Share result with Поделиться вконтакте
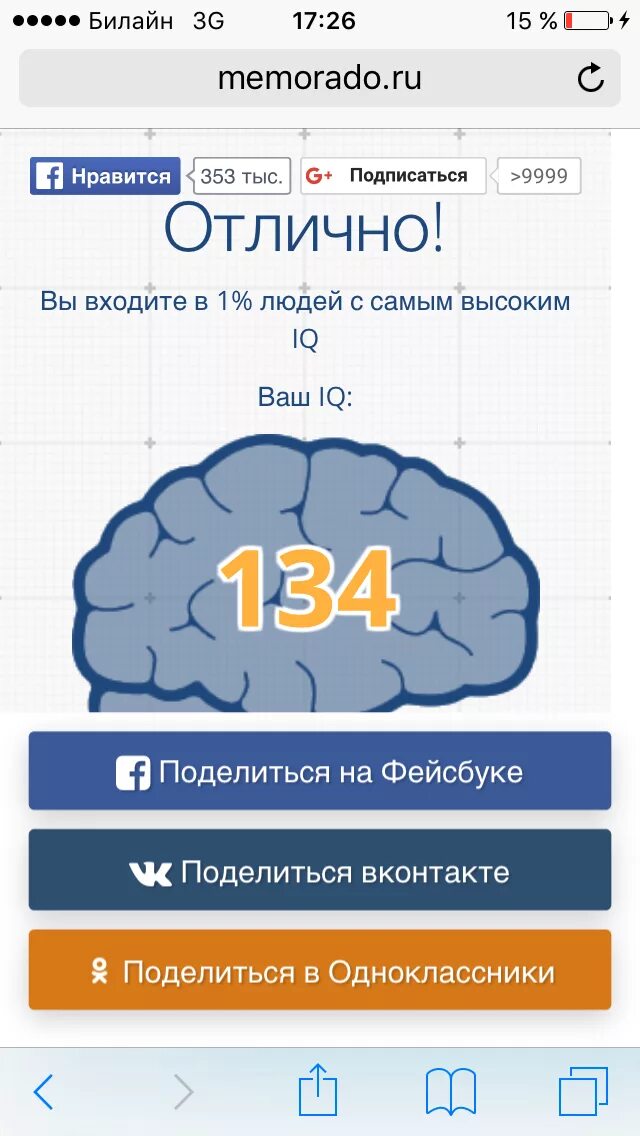Viewport: 640px width, 1136px height. click(x=320, y=870)
